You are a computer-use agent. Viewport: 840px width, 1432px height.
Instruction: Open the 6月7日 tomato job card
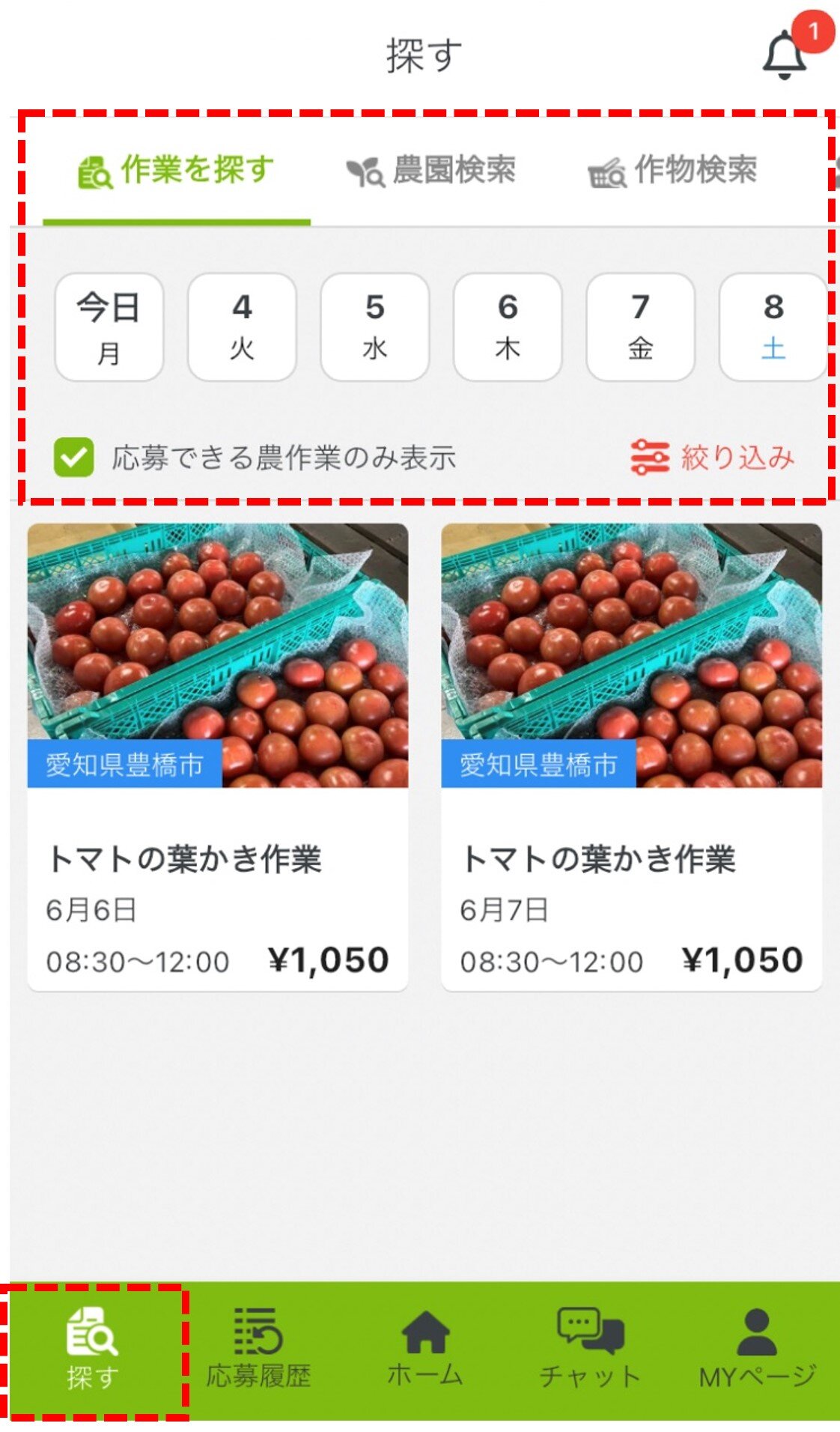pos(631,756)
